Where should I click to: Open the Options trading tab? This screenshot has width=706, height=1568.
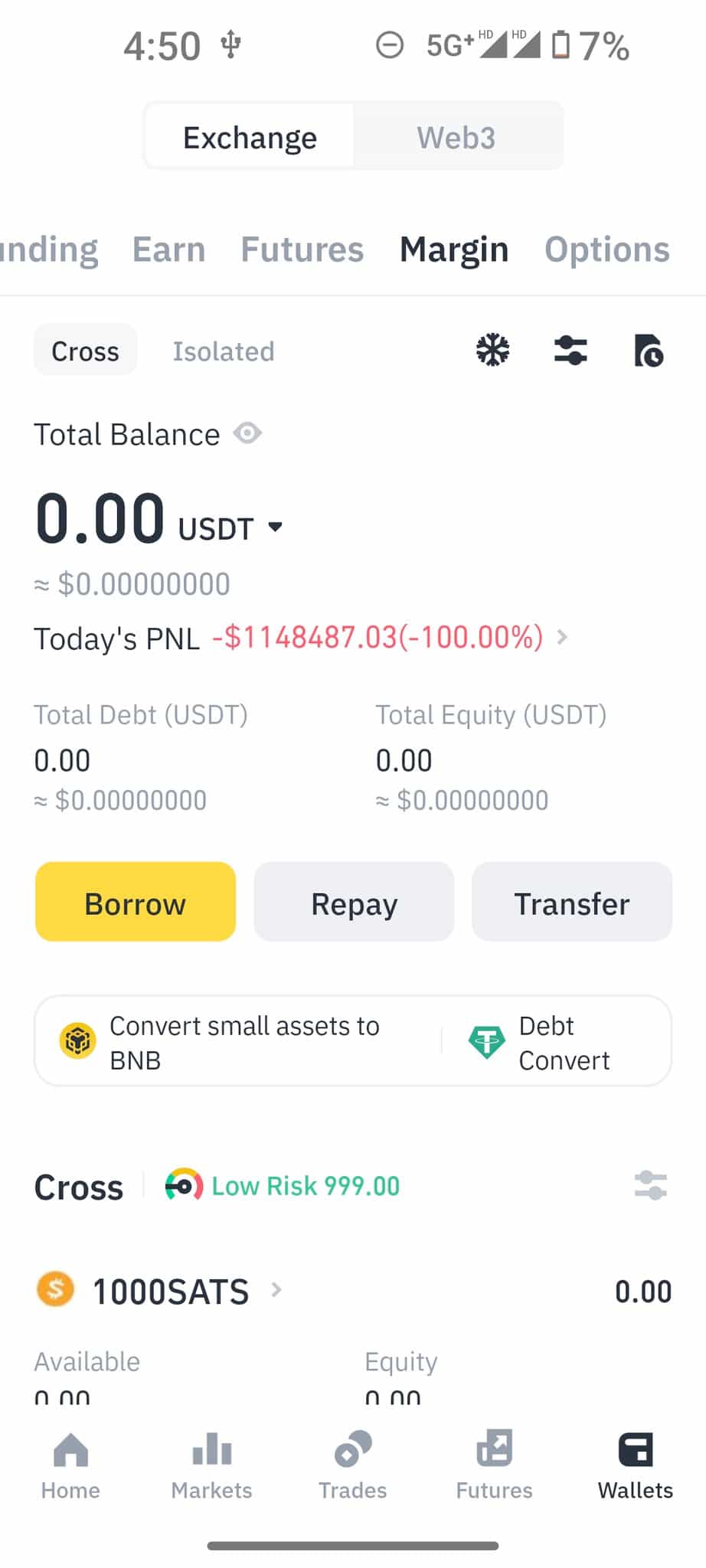click(x=606, y=250)
